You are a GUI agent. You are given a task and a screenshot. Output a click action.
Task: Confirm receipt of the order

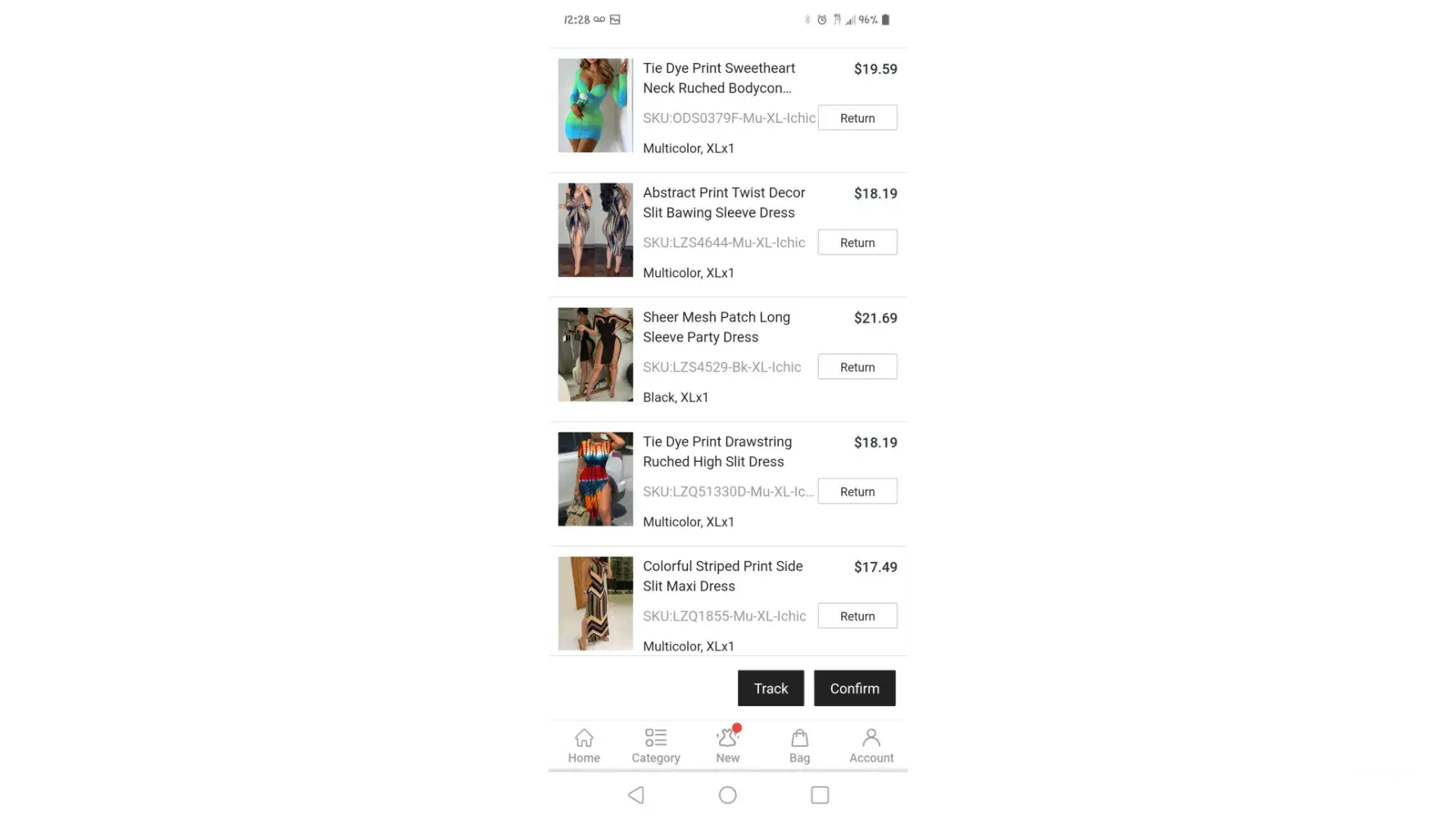coord(854,688)
